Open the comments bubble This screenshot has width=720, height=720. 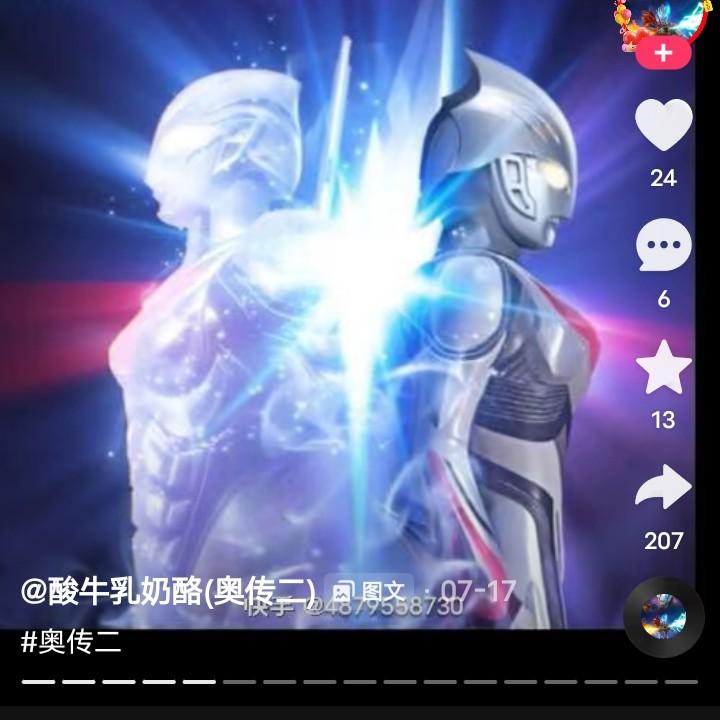click(x=664, y=245)
